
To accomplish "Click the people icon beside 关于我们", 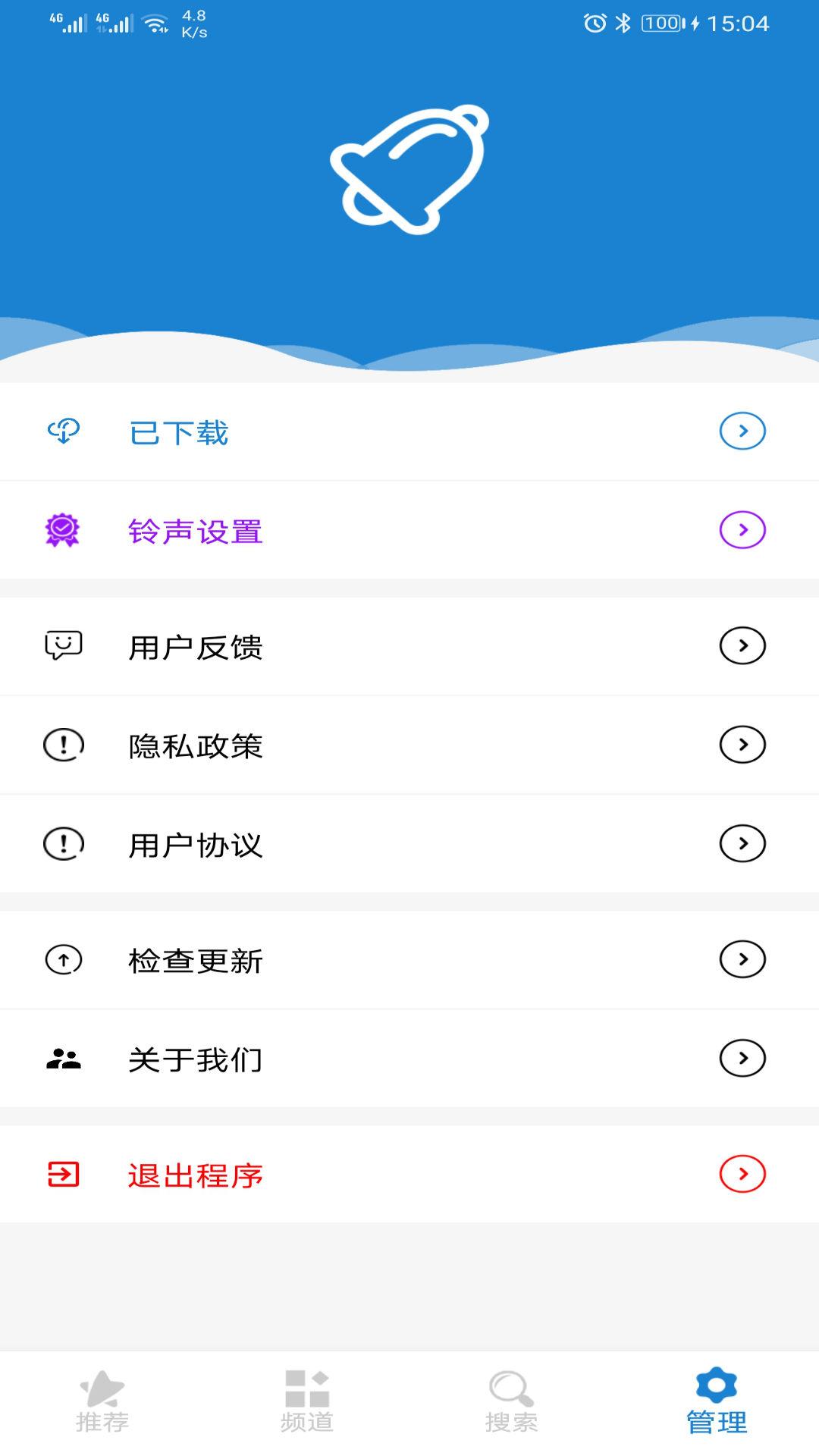I will 64,1058.
